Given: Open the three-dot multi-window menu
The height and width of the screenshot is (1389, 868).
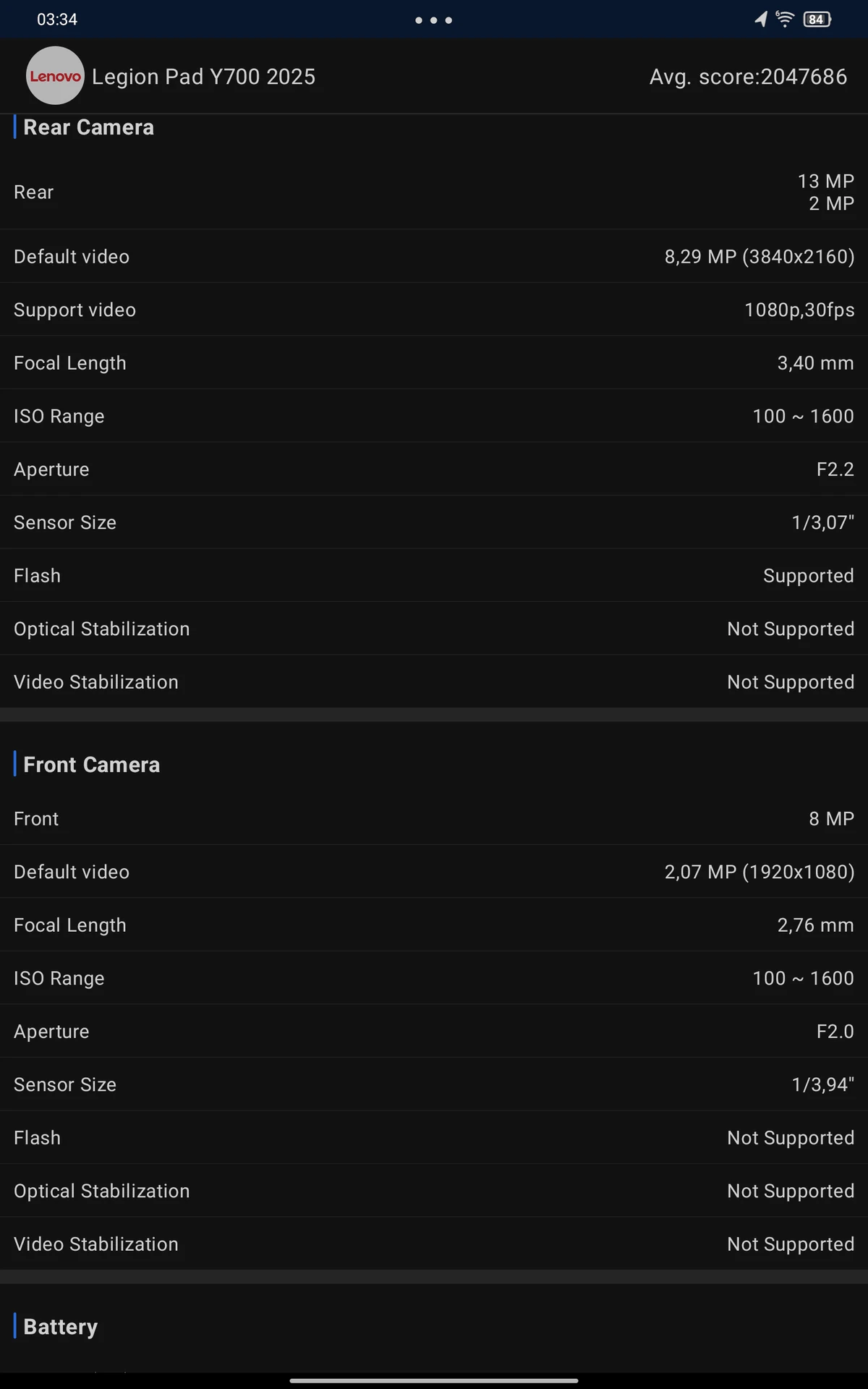Looking at the screenshot, I should pyautogui.click(x=434, y=20).
